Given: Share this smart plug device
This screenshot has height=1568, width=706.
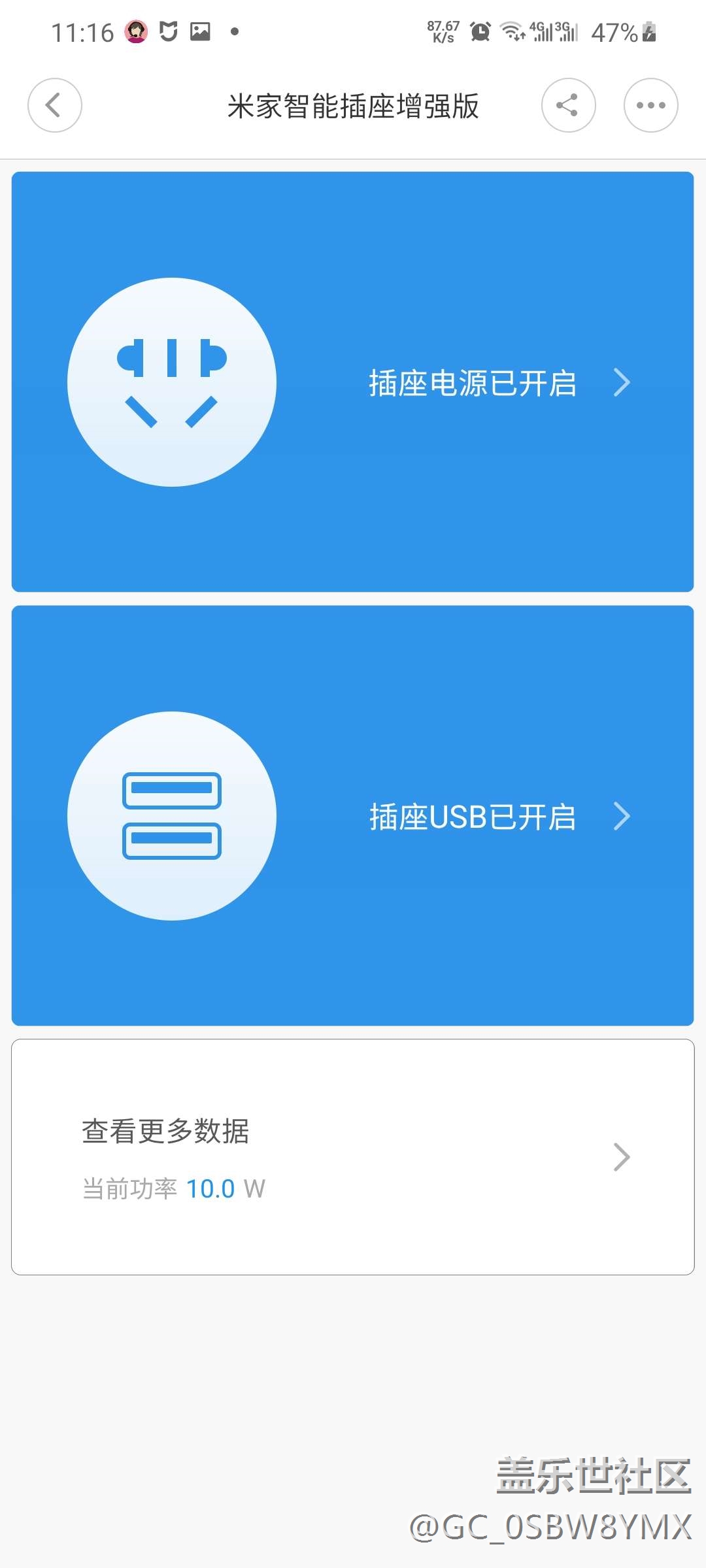Looking at the screenshot, I should point(568,105).
